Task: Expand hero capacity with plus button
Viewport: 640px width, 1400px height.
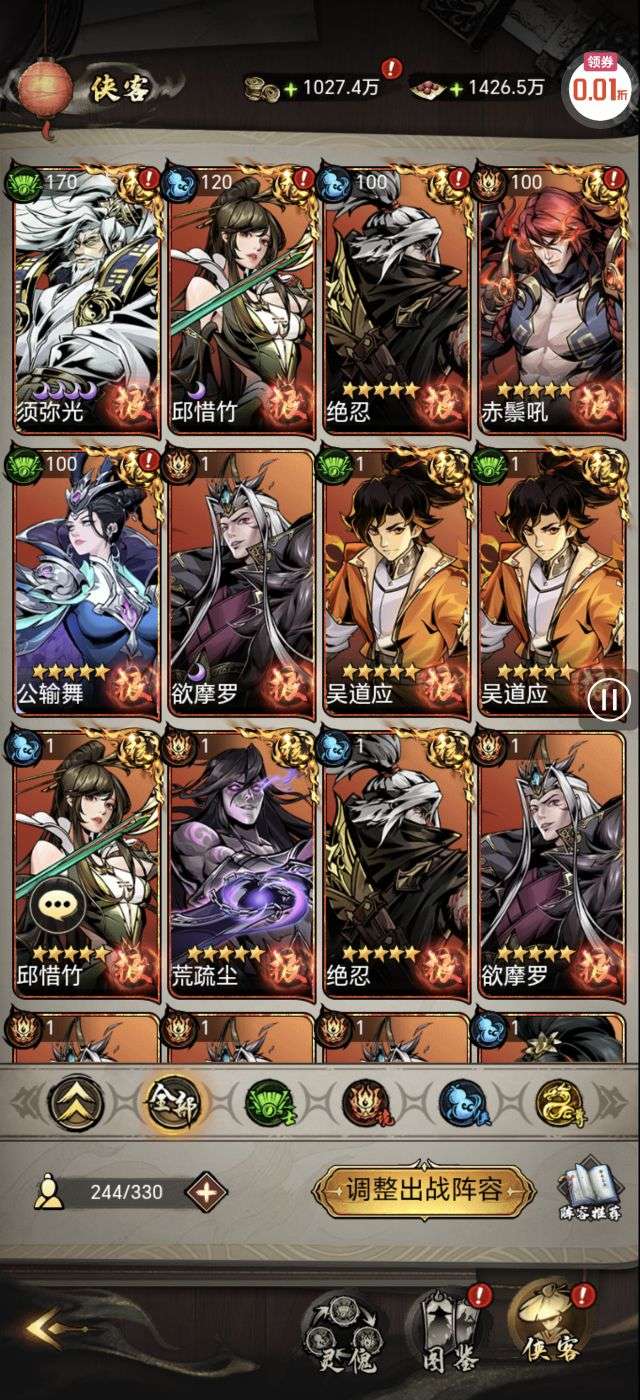Action: [x=206, y=1191]
